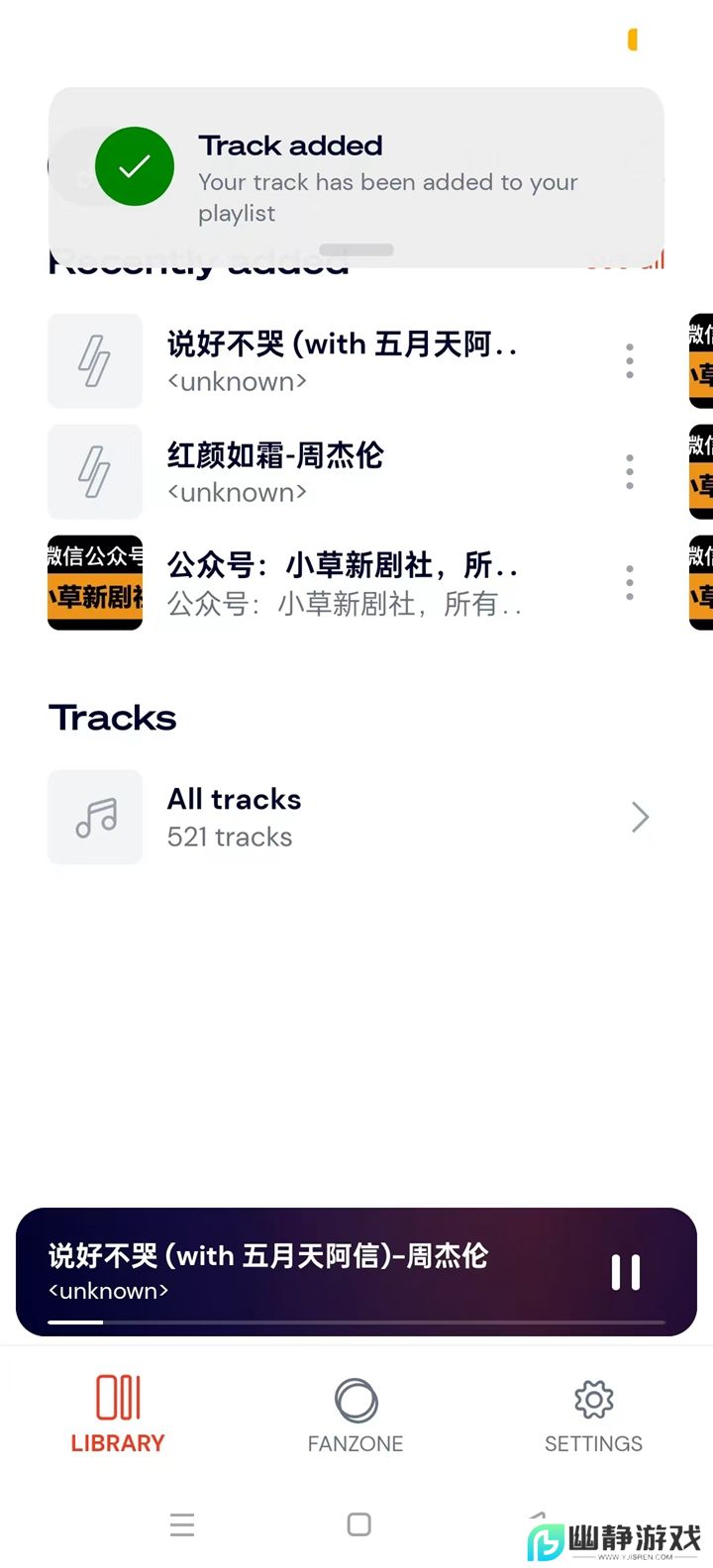
Task: Select the Library tab
Action: coord(118,1416)
